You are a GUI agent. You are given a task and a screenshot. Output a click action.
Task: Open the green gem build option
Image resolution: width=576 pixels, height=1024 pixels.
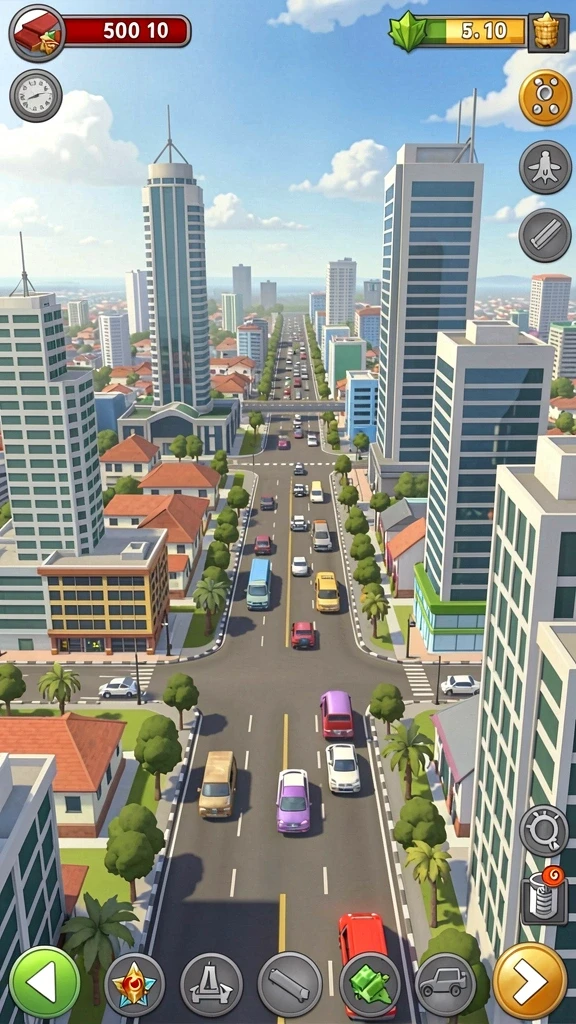(370, 984)
